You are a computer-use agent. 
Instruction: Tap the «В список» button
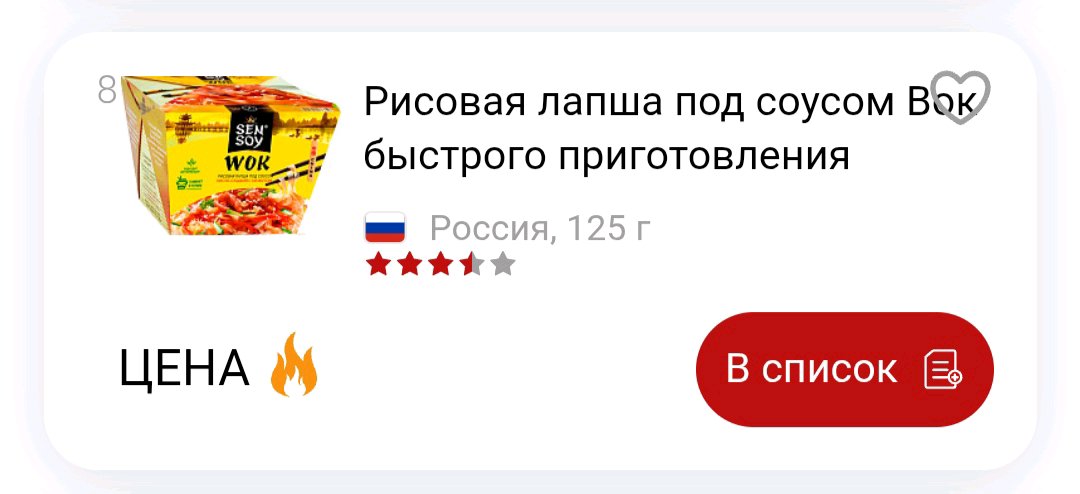844,370
